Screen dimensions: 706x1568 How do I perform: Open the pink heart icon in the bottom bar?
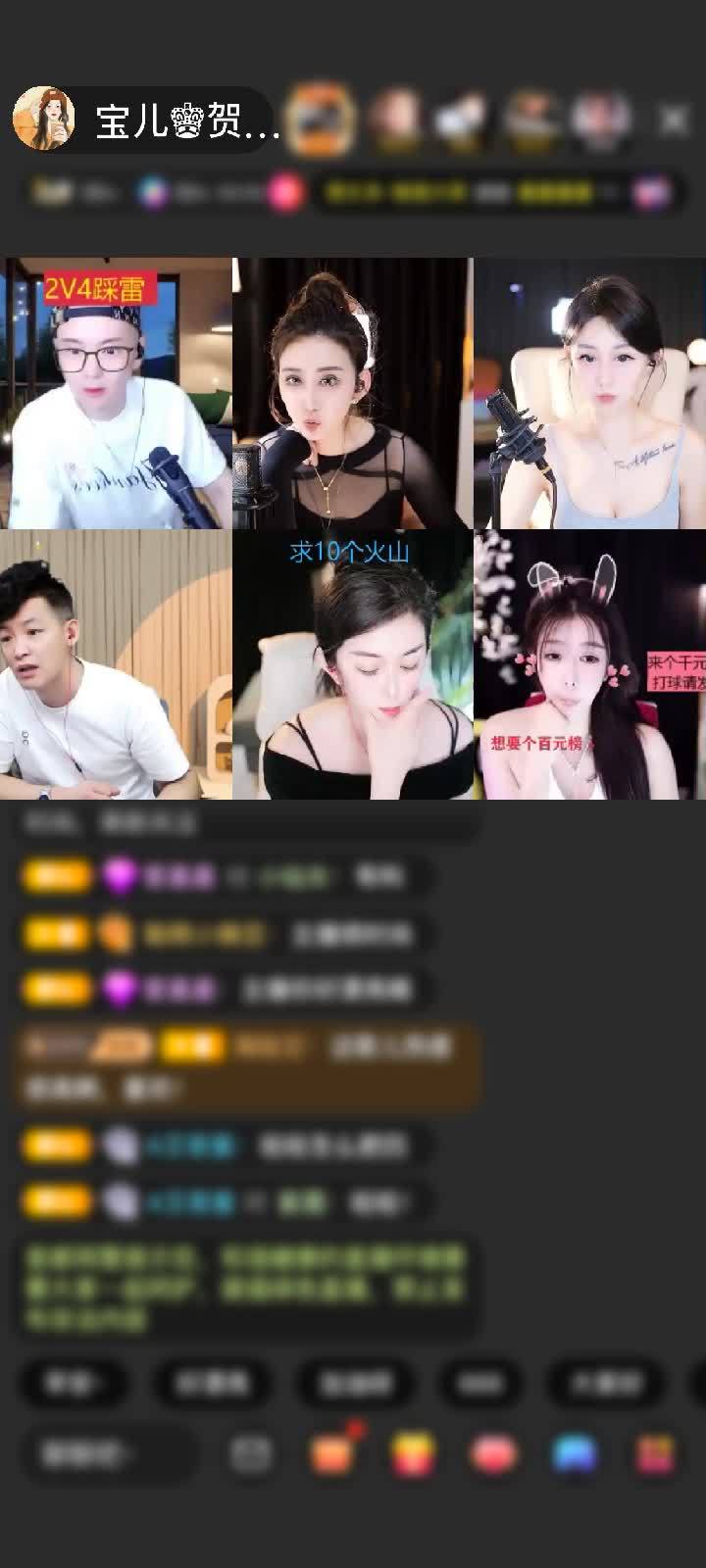493,1454
